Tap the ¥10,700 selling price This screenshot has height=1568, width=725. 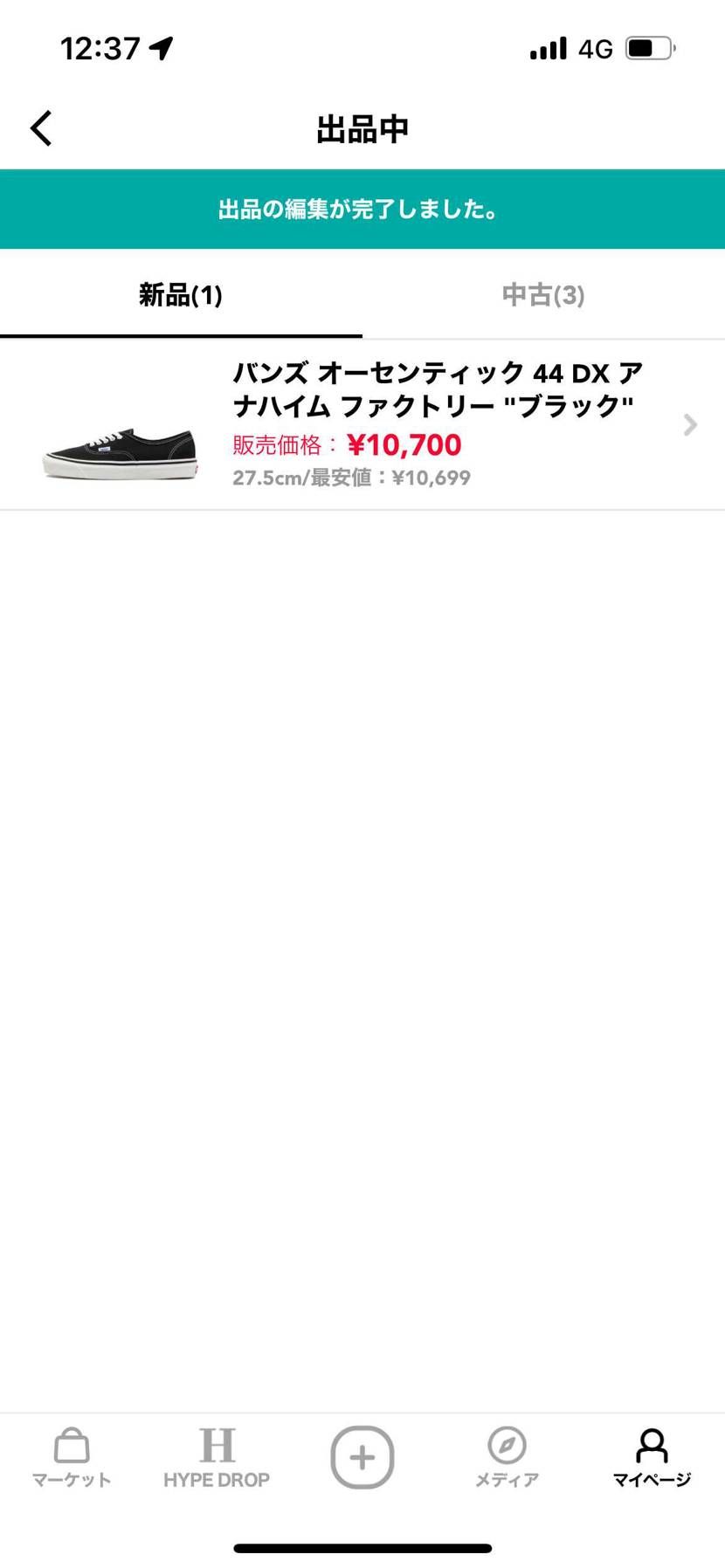404,444
